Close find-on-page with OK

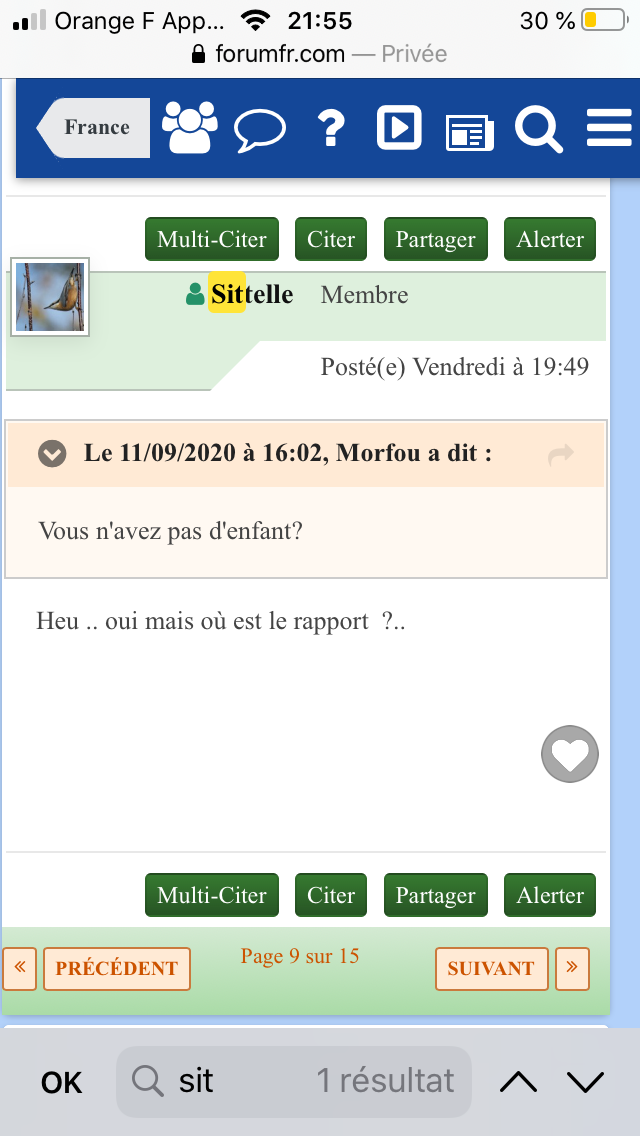click(62, 1082)
